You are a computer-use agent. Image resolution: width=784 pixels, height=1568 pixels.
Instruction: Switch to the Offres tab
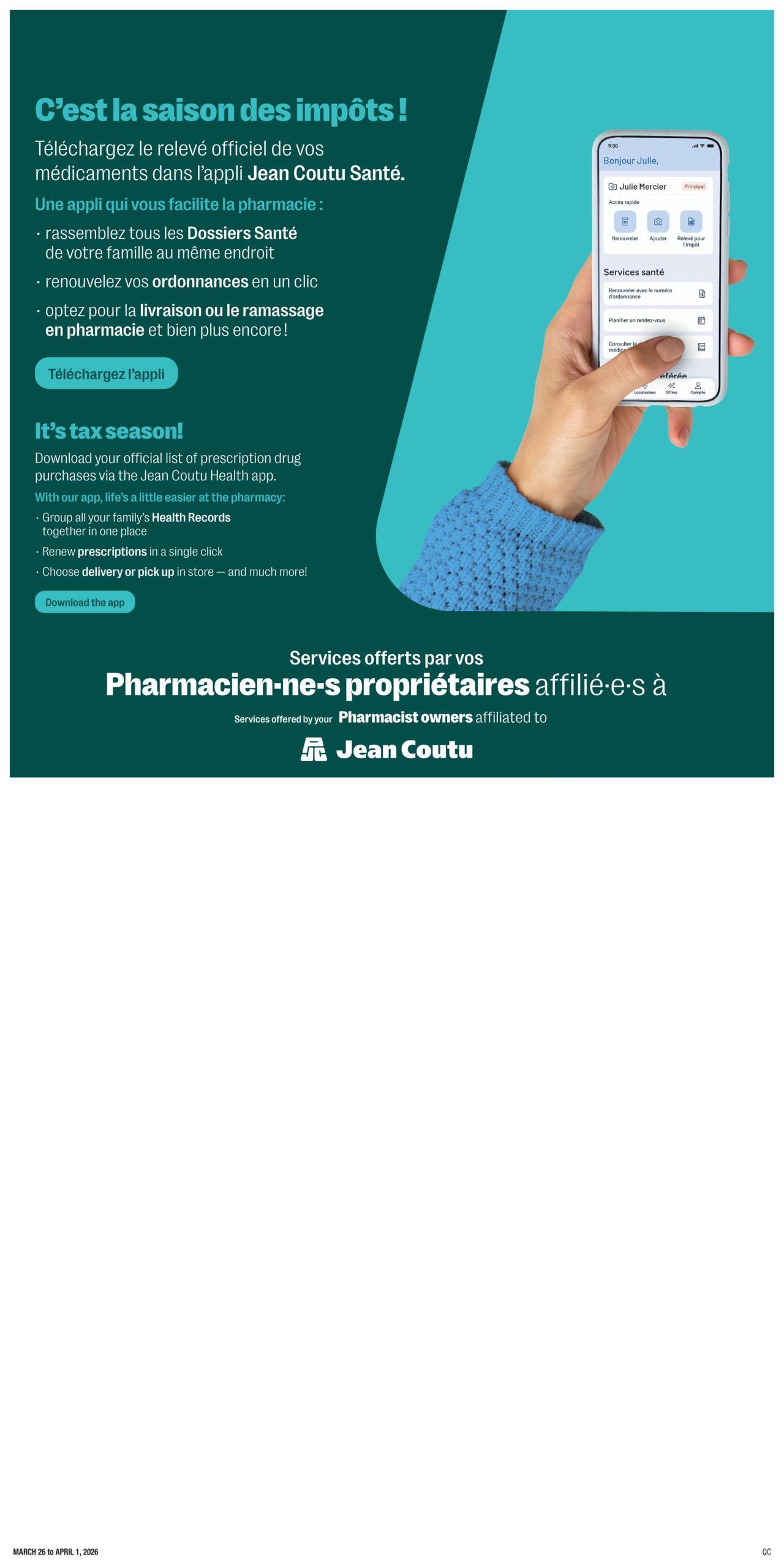pyautogui.click(x=671, y=388)
